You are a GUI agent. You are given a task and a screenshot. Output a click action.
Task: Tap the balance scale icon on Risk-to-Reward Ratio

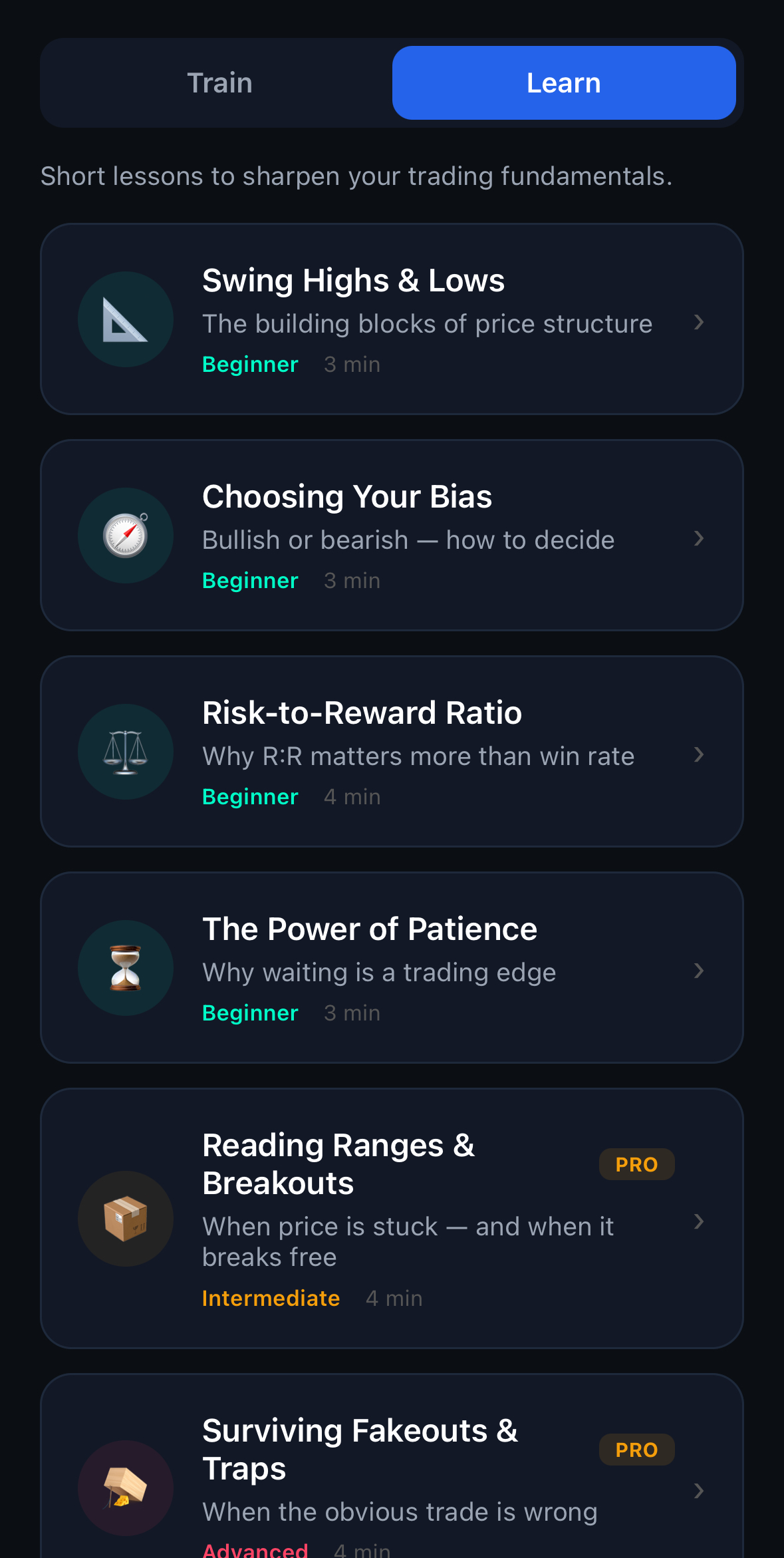click(x=125, y=750)
